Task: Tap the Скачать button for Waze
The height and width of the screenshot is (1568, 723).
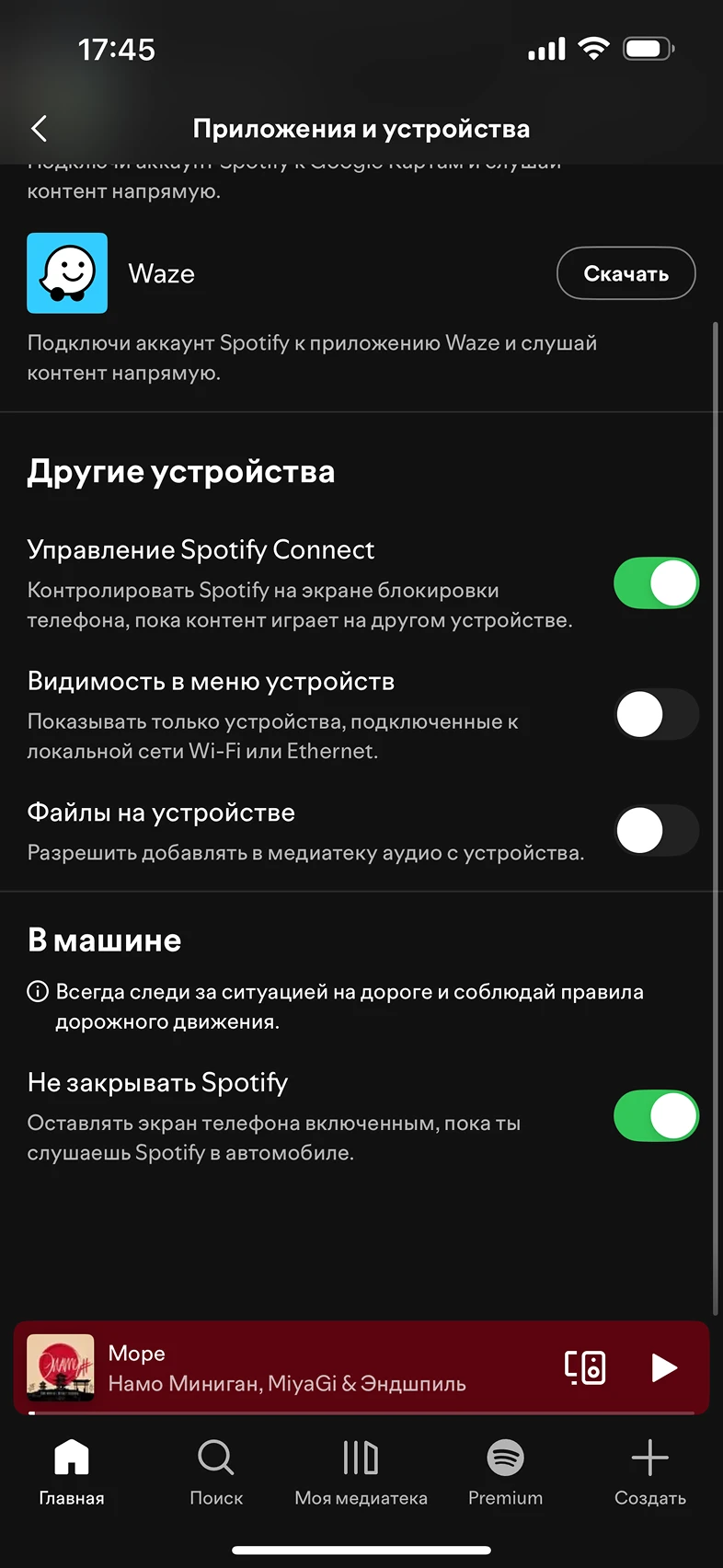Action: (625, 273)
